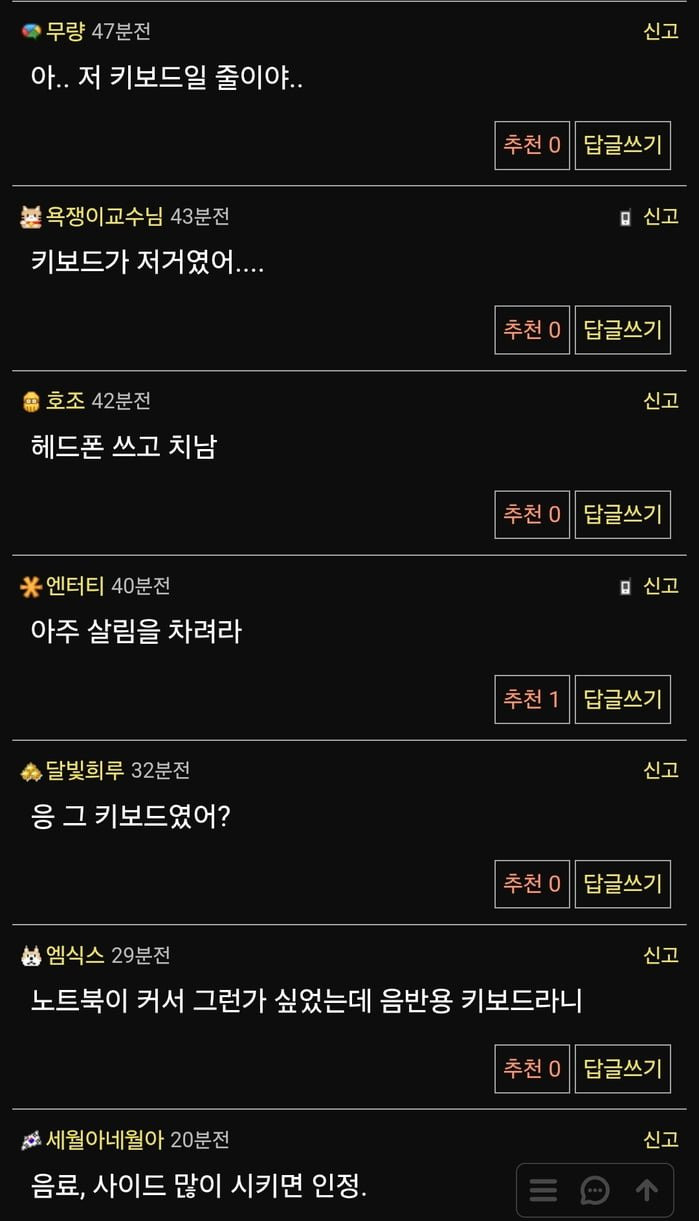The height and width of the screenshot is (1221, 699).
Task: Recommend 욕쟁이교수님's comment
Action: click(532, 330)
